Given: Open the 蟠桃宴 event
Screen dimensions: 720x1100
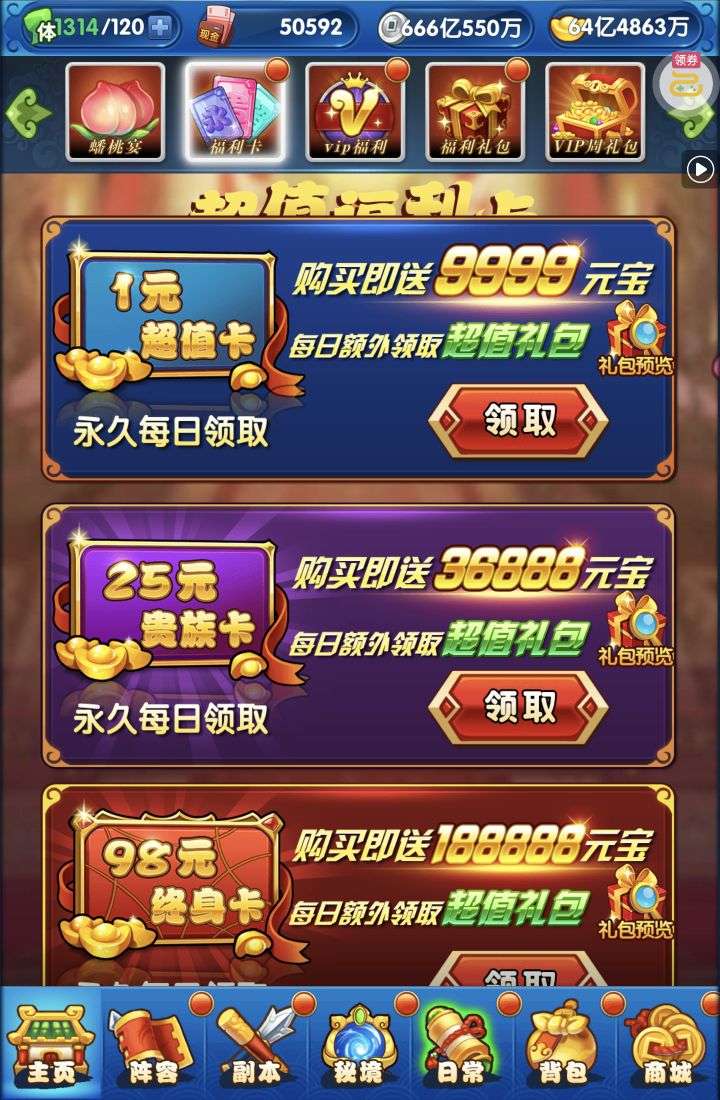Looking at the screenshot, I should 114,111.
